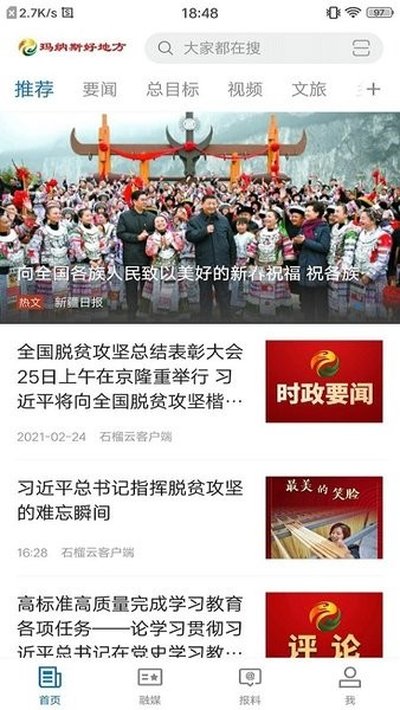Switch to the 要闻 tab

100,89
